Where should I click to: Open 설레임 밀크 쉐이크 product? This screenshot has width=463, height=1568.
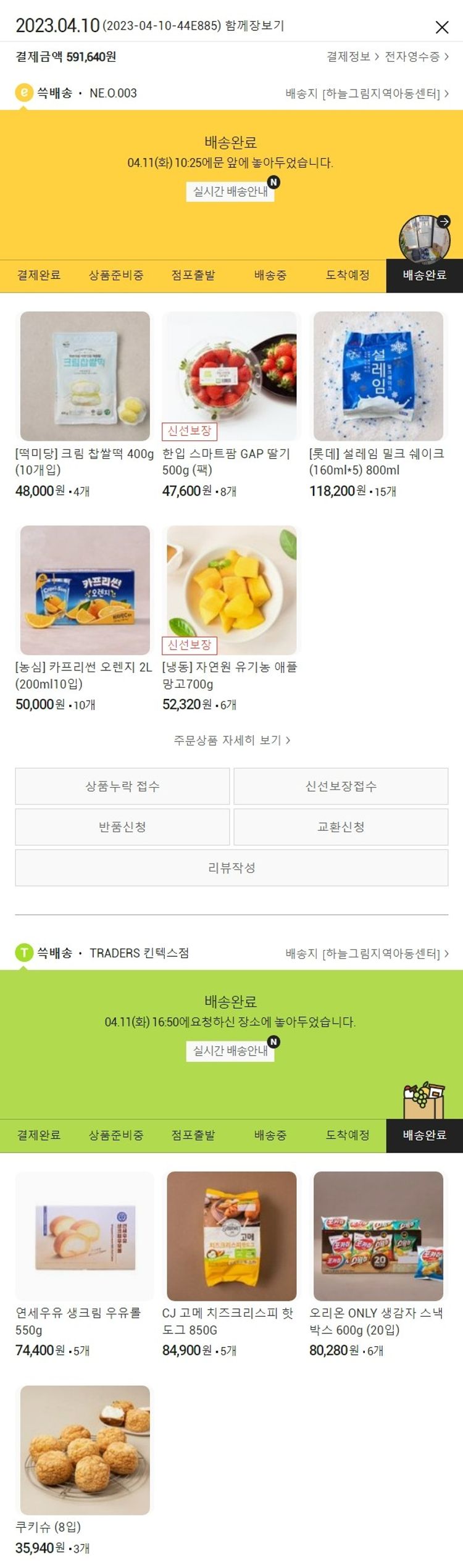point(378,376)
